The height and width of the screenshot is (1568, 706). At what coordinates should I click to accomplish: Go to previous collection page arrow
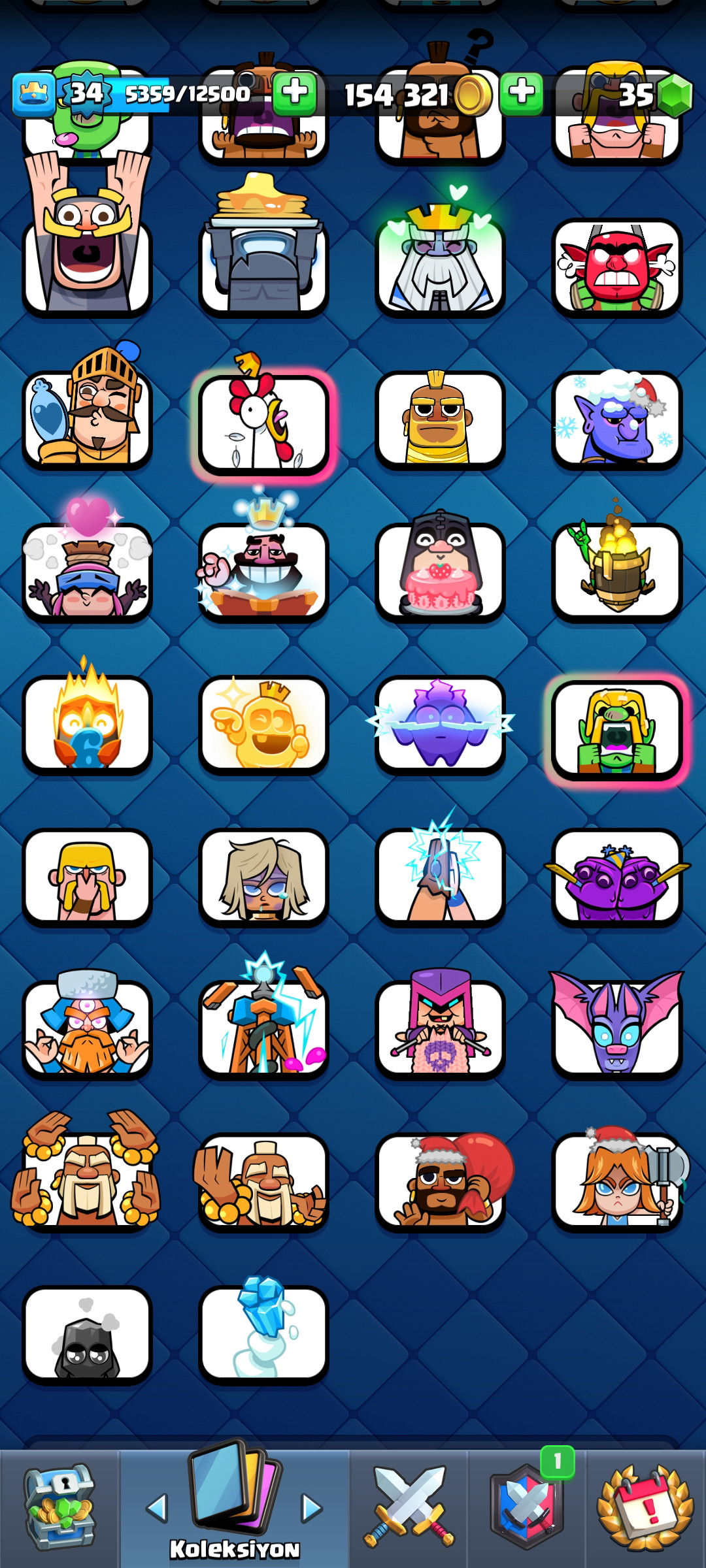click(x=157, y=1508)
